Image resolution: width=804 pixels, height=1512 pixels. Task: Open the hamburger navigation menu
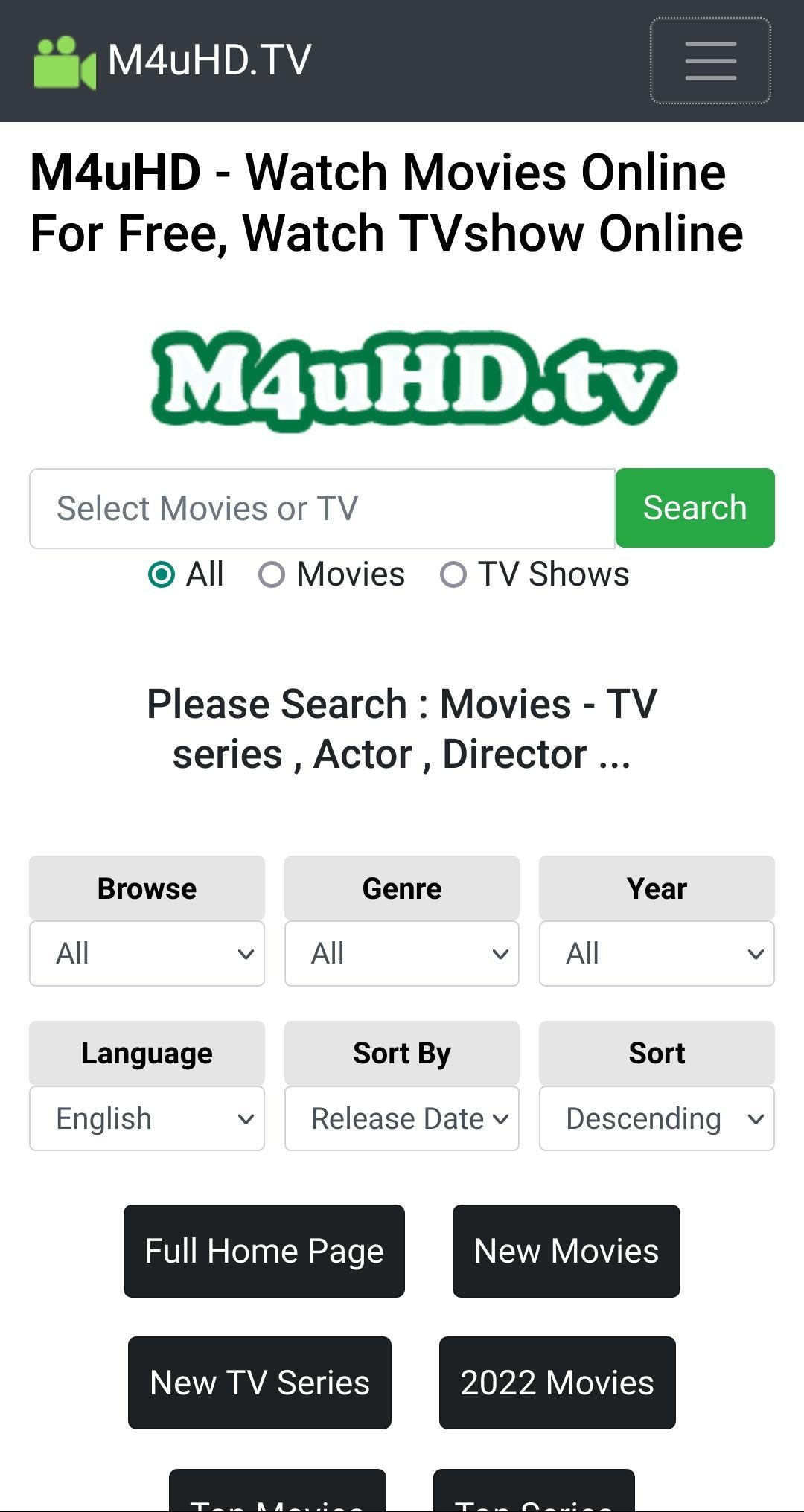710,61
